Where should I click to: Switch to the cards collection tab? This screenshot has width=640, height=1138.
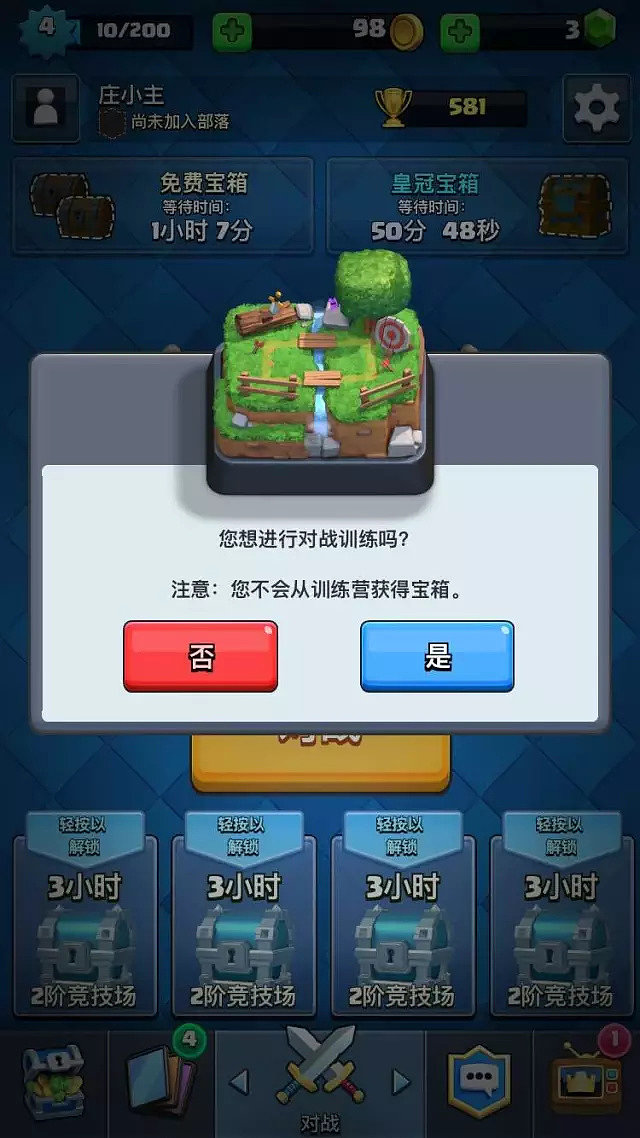[160, 1084]
